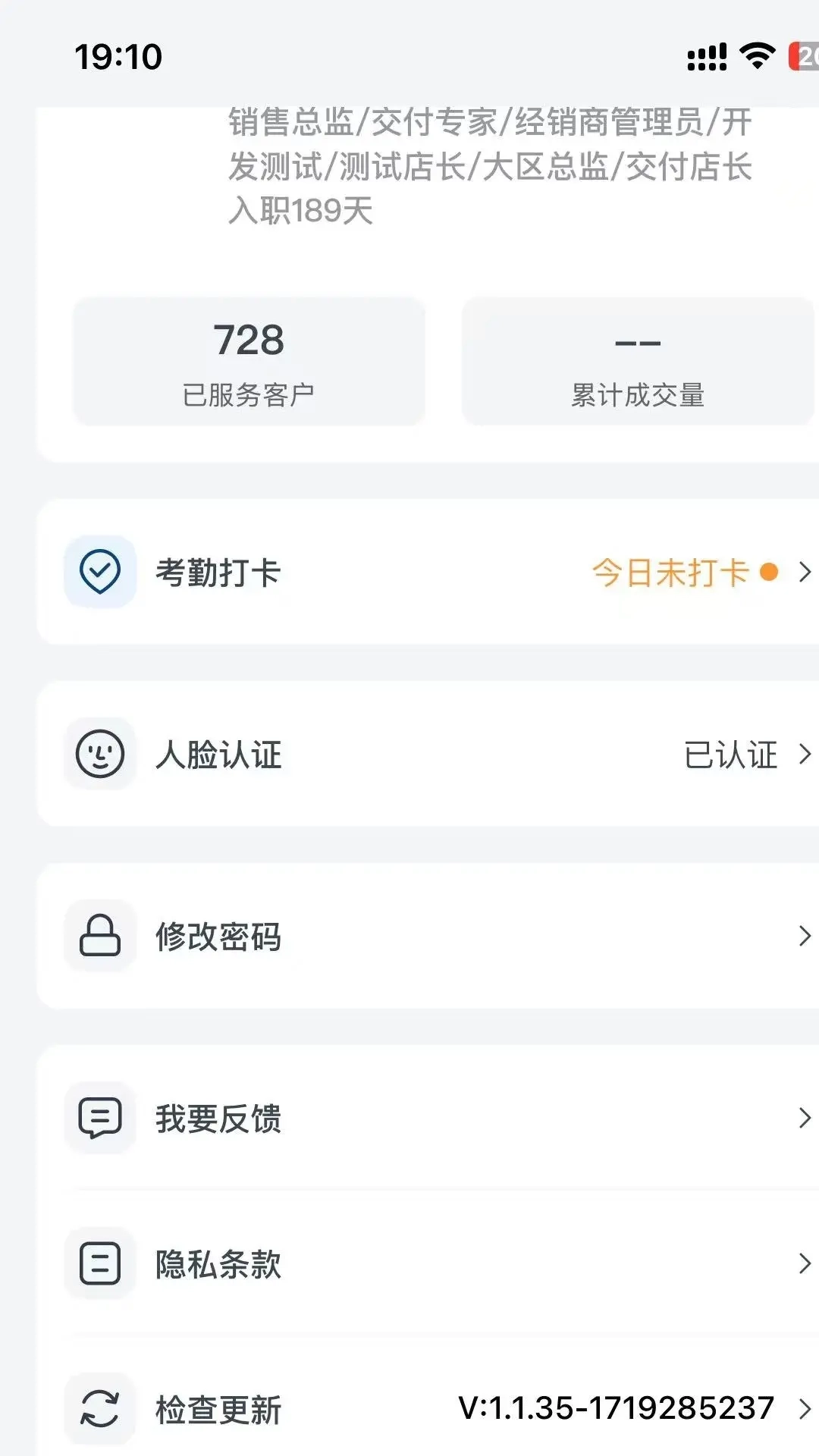Tap the 728 serviced customers card
The width and height of the screenshot is (819, 1456).
248,362
